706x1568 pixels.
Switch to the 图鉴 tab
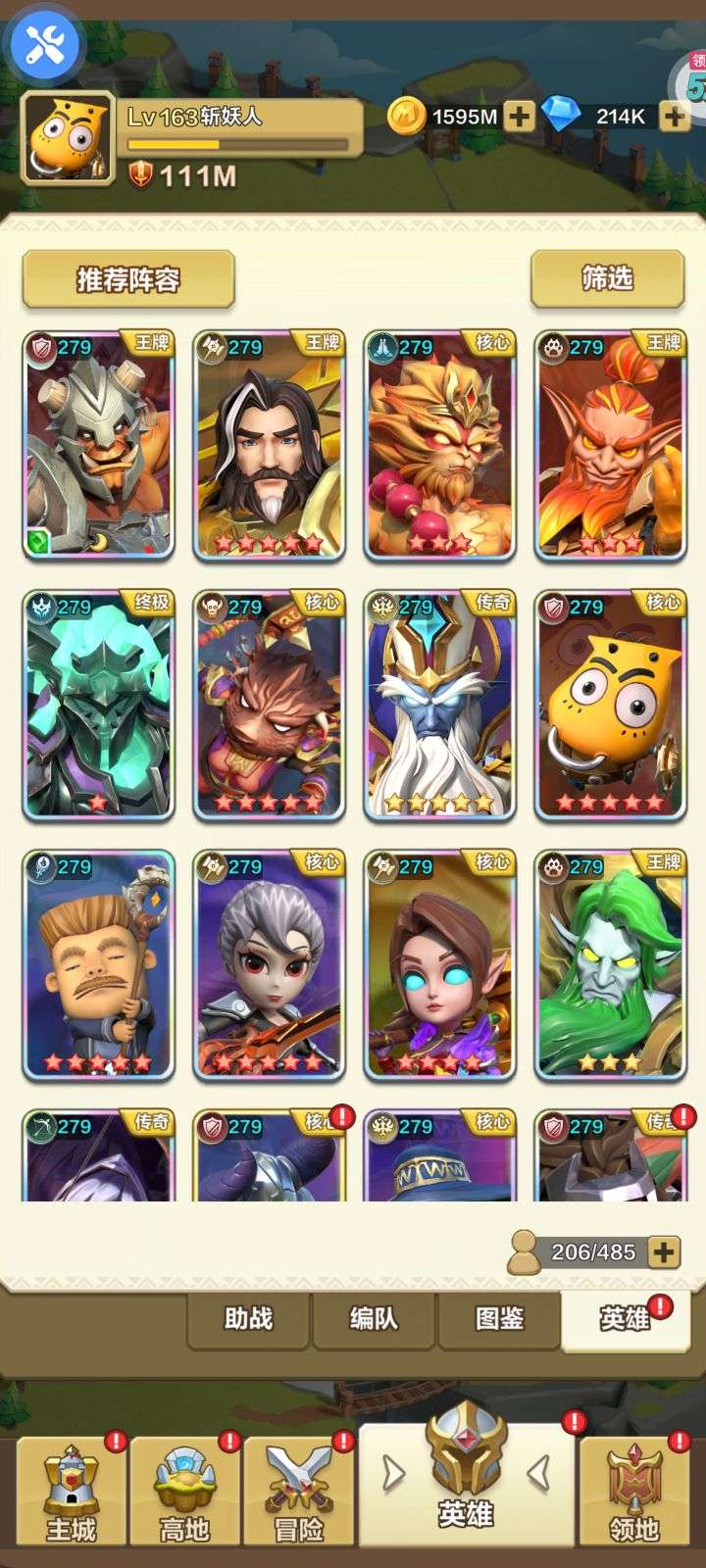pos(499,1319)
